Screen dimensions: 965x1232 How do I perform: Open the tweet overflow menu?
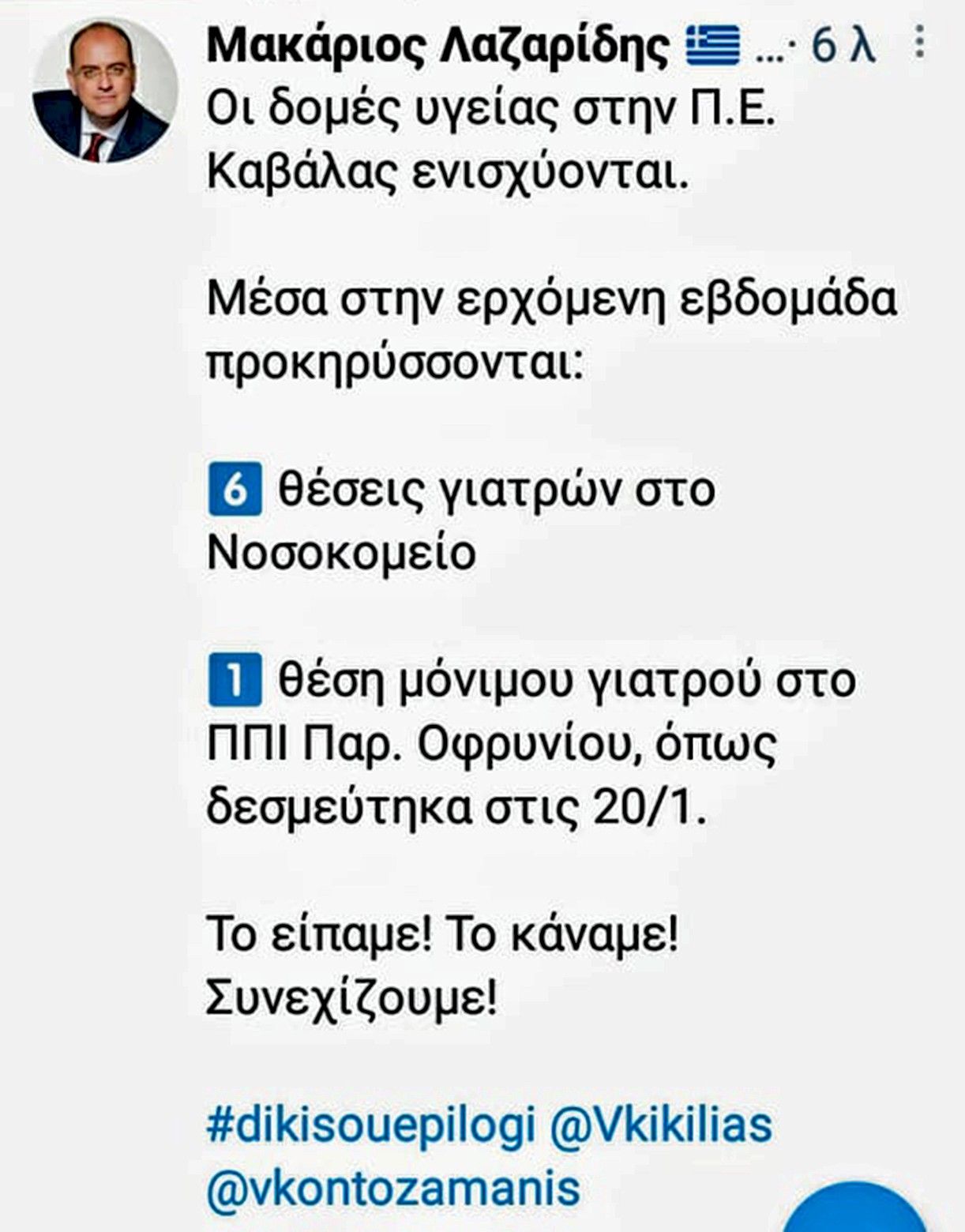click(919, 42)
